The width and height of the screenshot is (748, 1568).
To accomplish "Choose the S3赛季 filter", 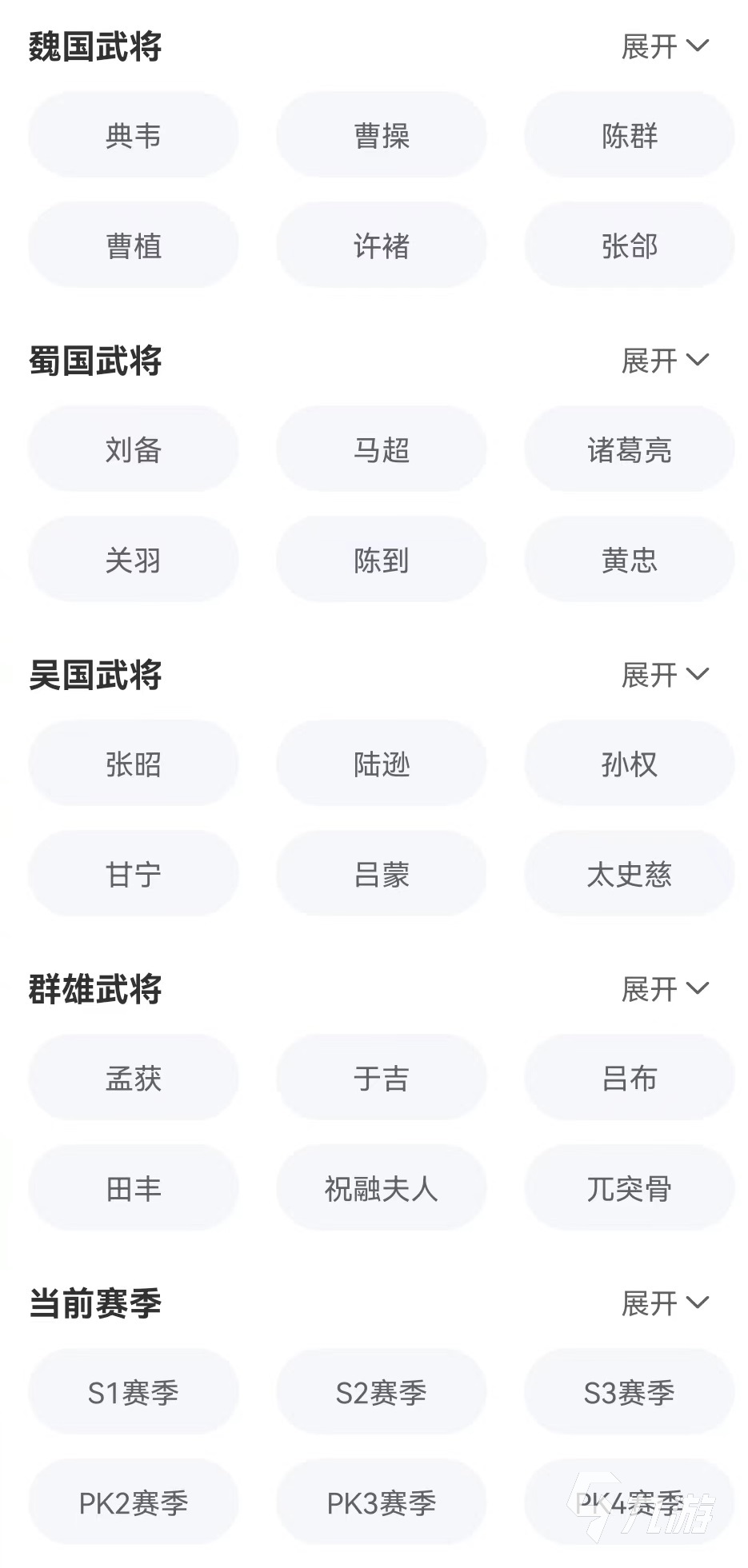I will [x=629, y=1392].
